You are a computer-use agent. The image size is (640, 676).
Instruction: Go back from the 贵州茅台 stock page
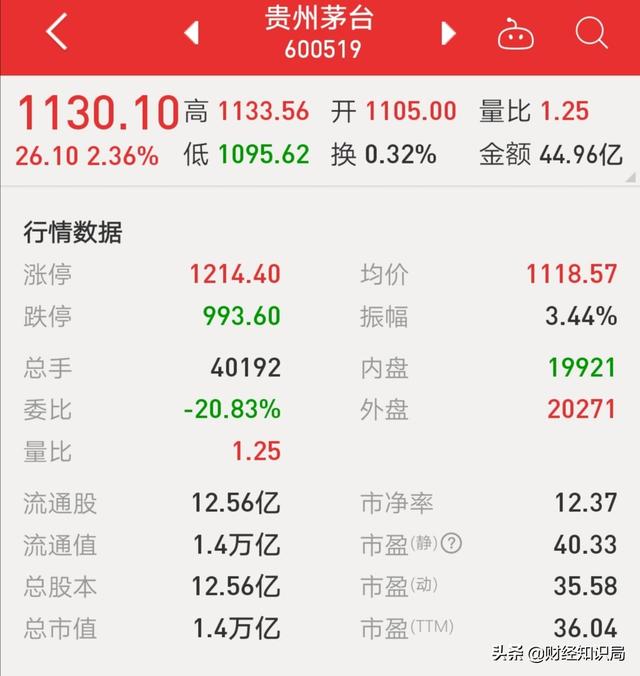[x=57, y=33]
